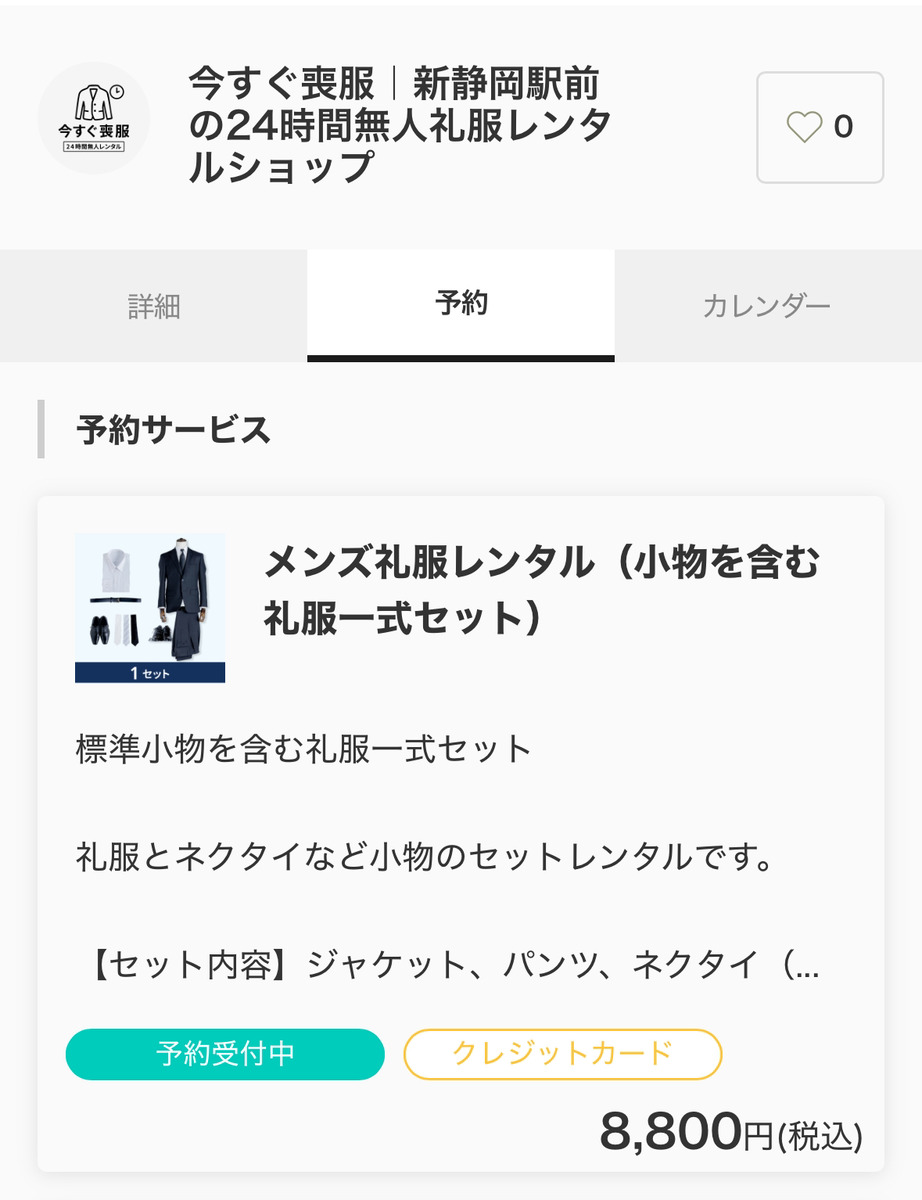Open the 詳細 tab
The height and width of the screenshot is (1200, 922).
coord(152,307)
